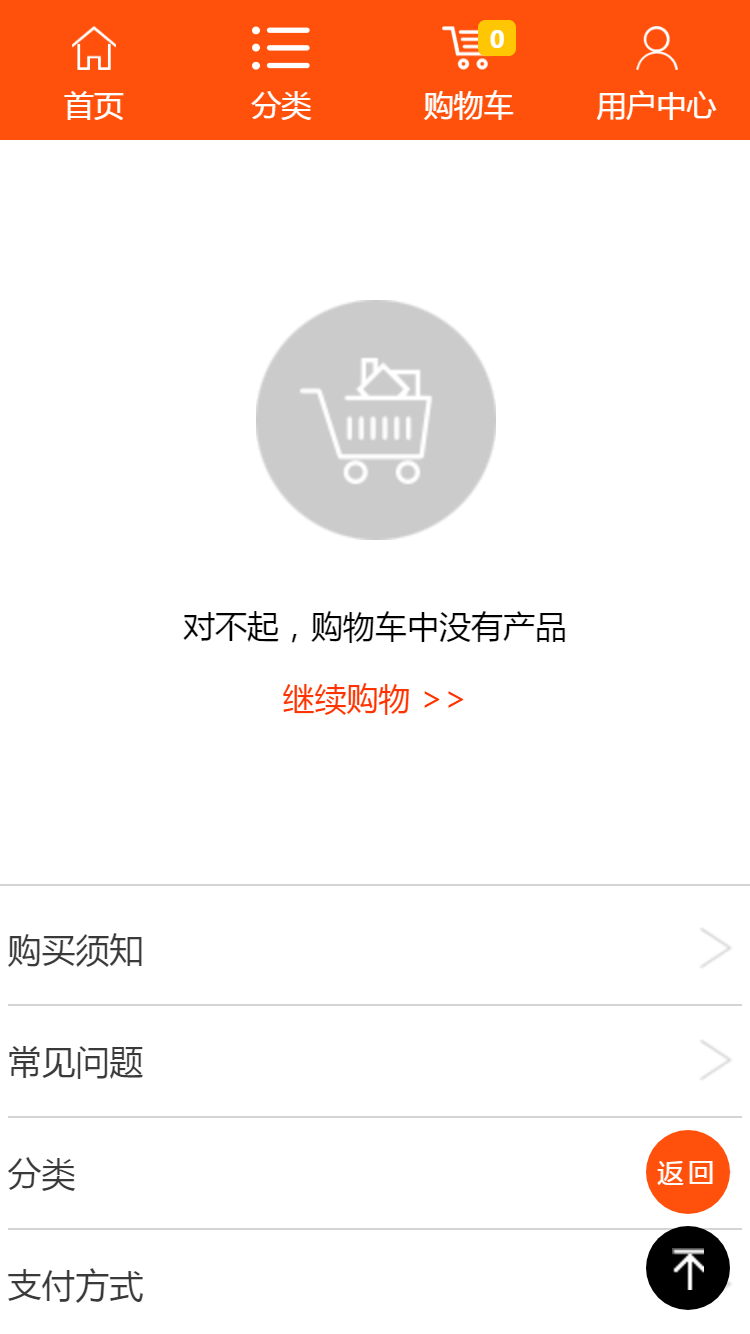
Task: Click the empty cart illustration
Action: click(x=376, y=420)
